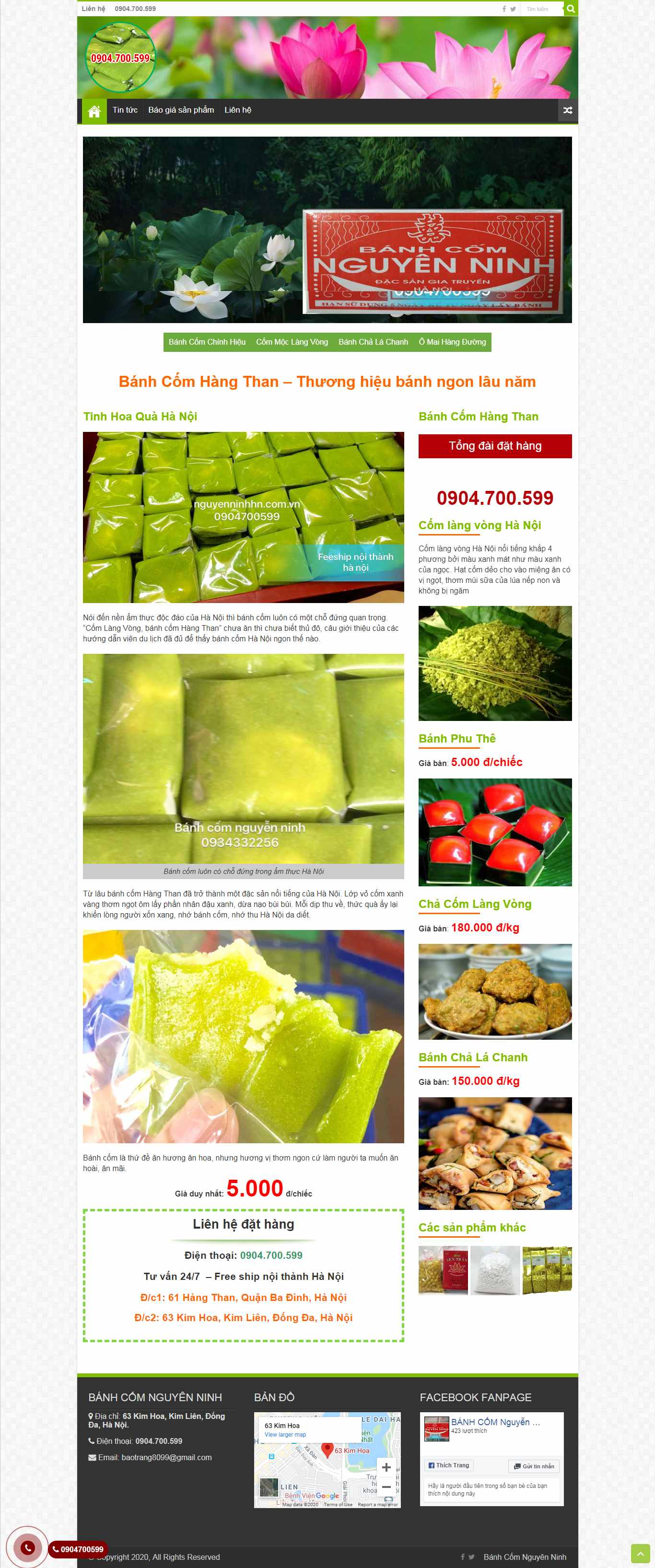Tap the random shuffle icon
655x1568 pixels.
[x=567, y=111]
